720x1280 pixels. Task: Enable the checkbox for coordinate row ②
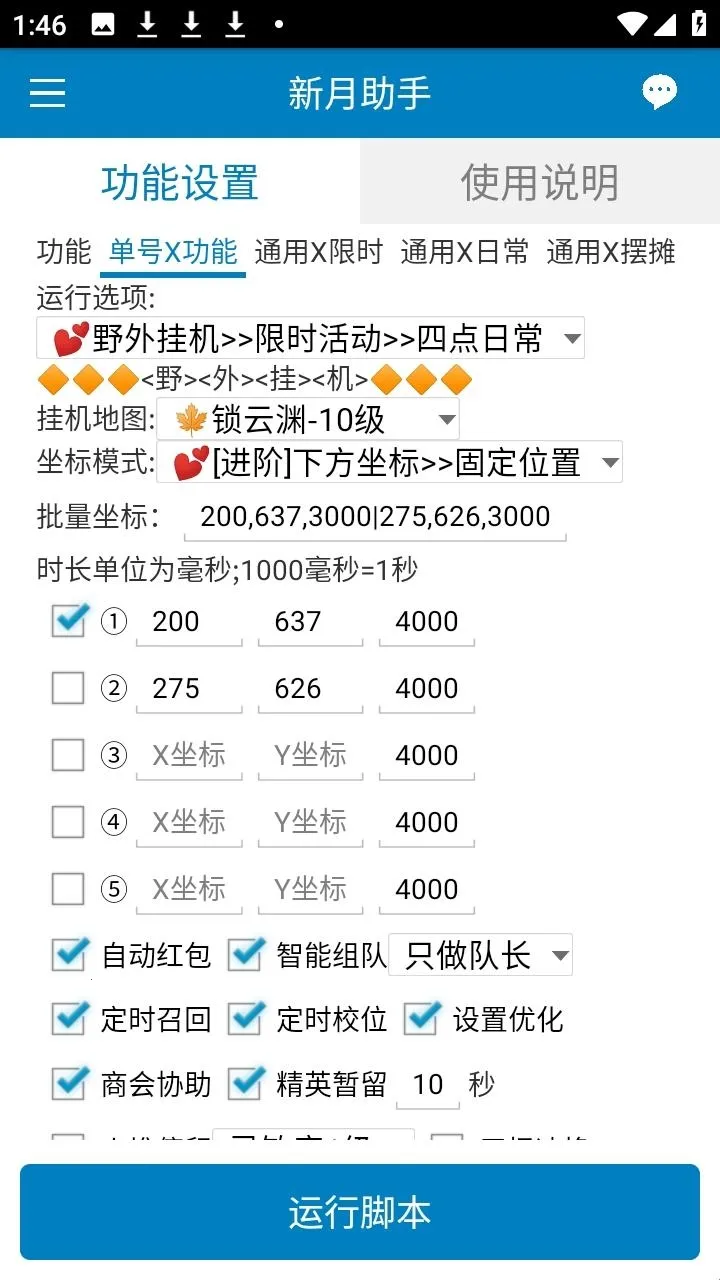(x=67, y=688)
